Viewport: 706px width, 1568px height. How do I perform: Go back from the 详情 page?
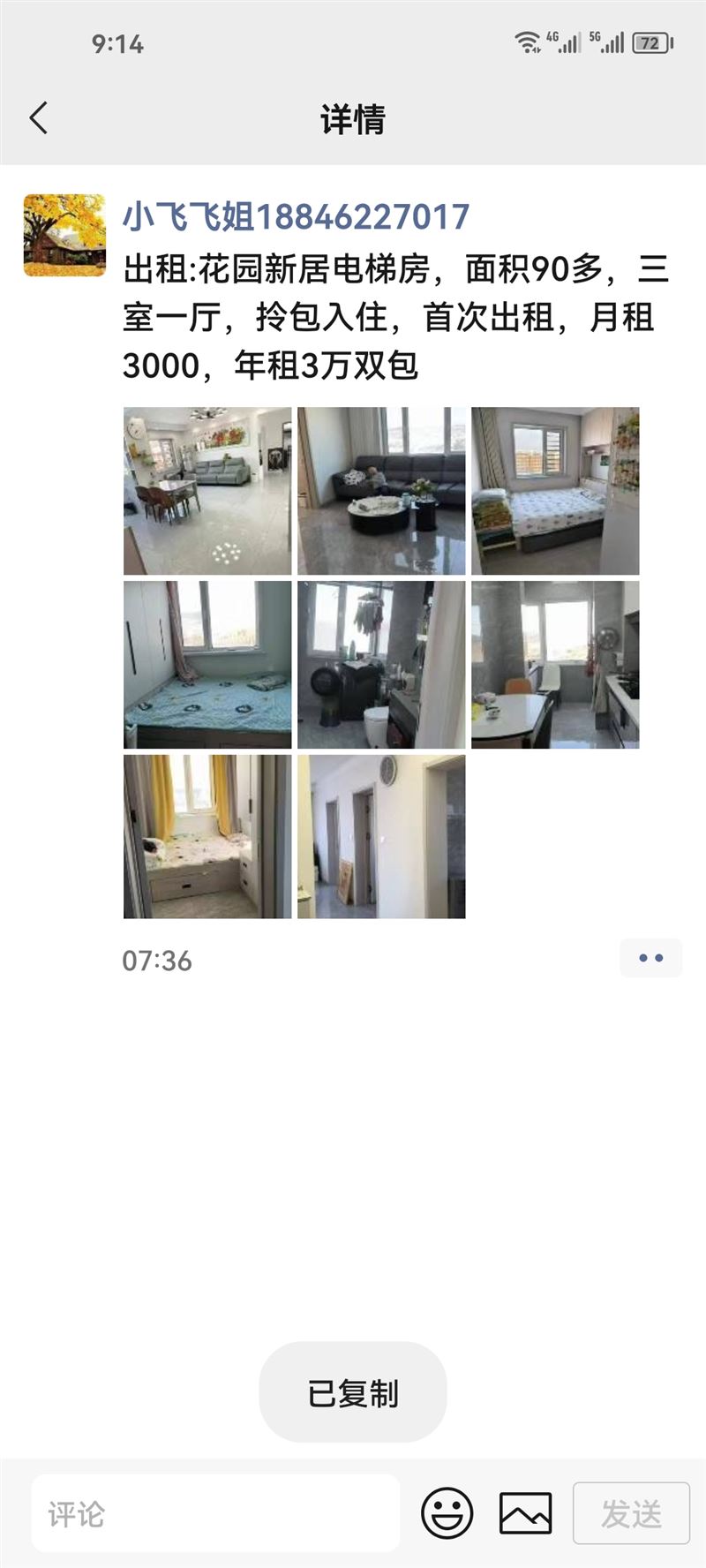pos(39,118)
